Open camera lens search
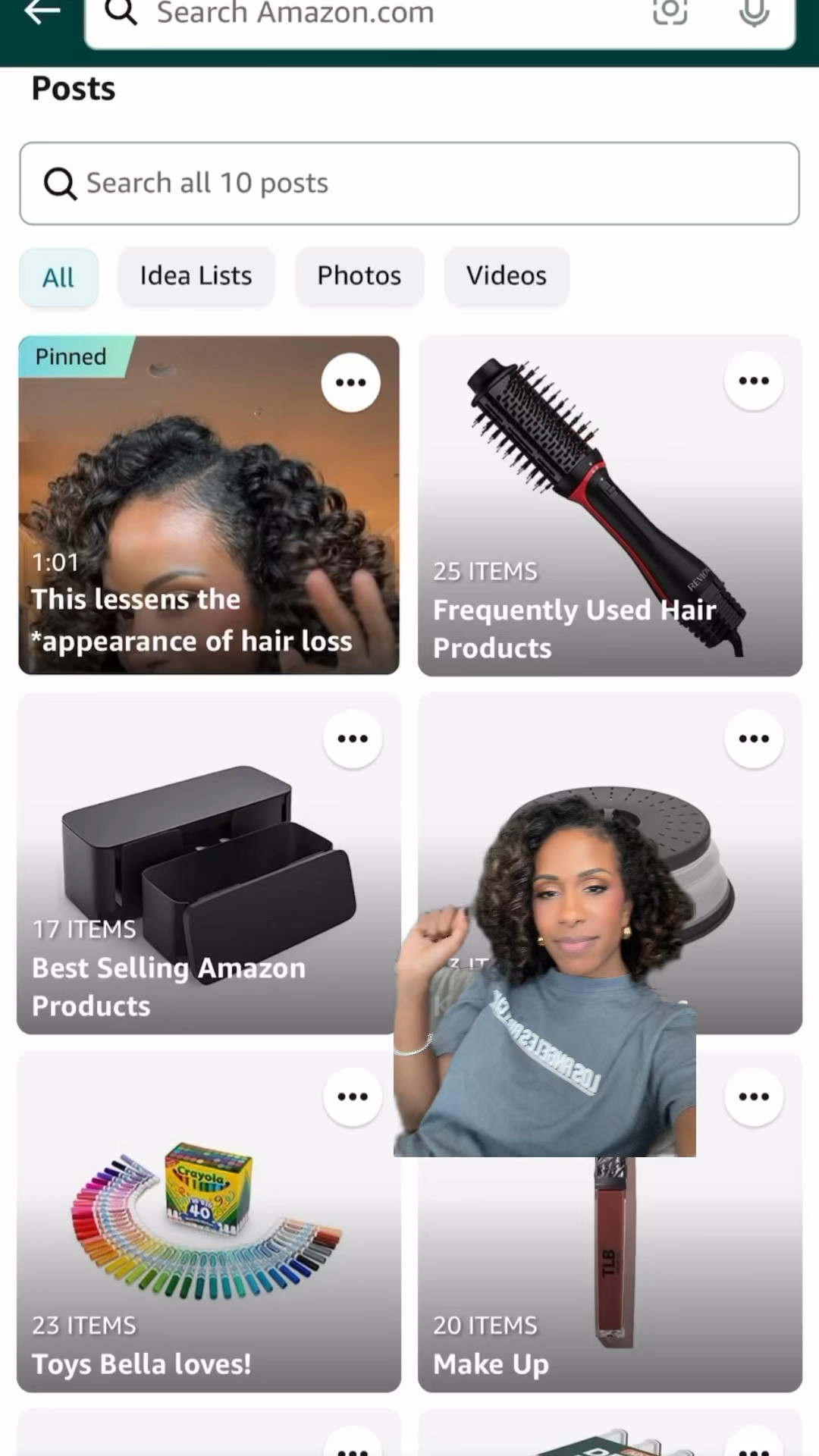 [x=670, y=12]
